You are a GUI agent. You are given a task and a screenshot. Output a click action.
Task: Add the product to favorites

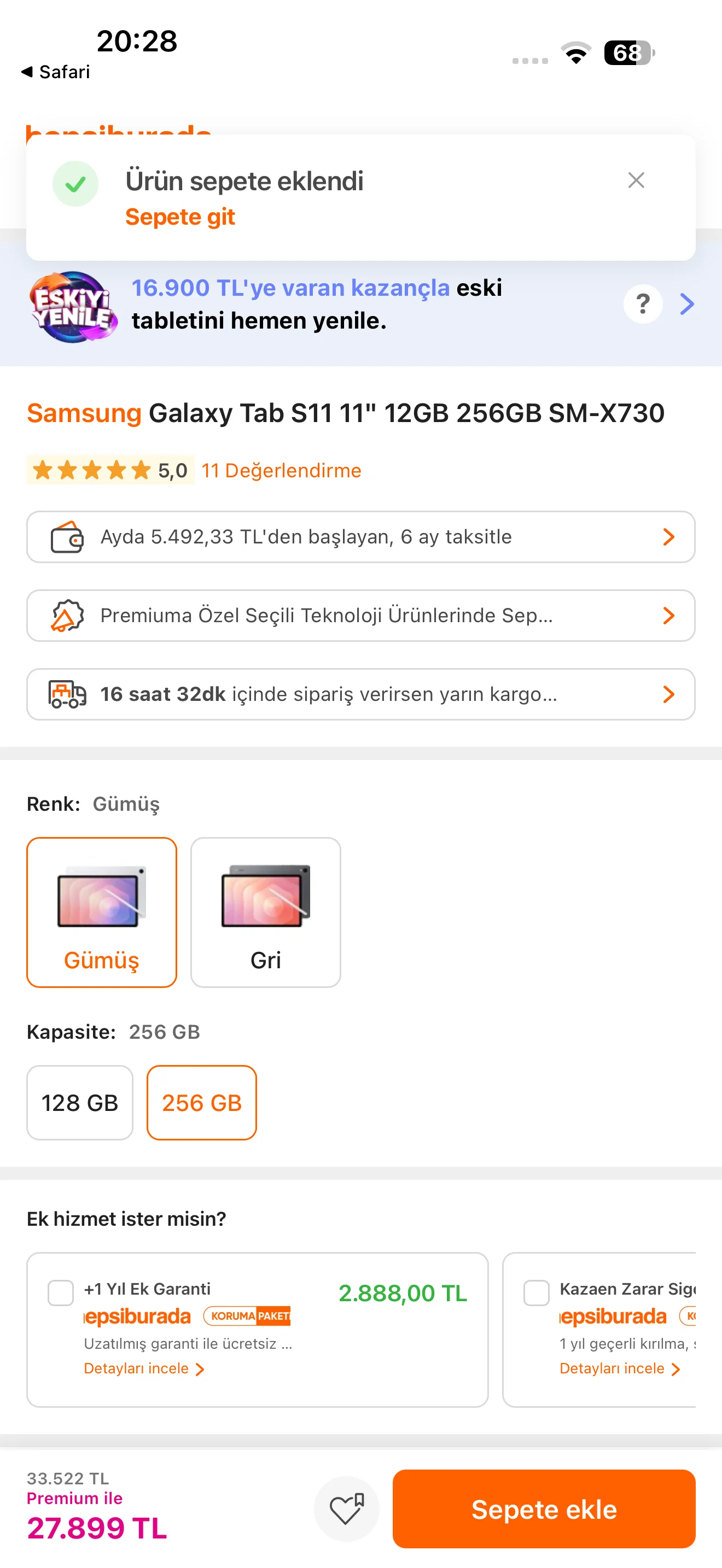(x=346, y=1508)
